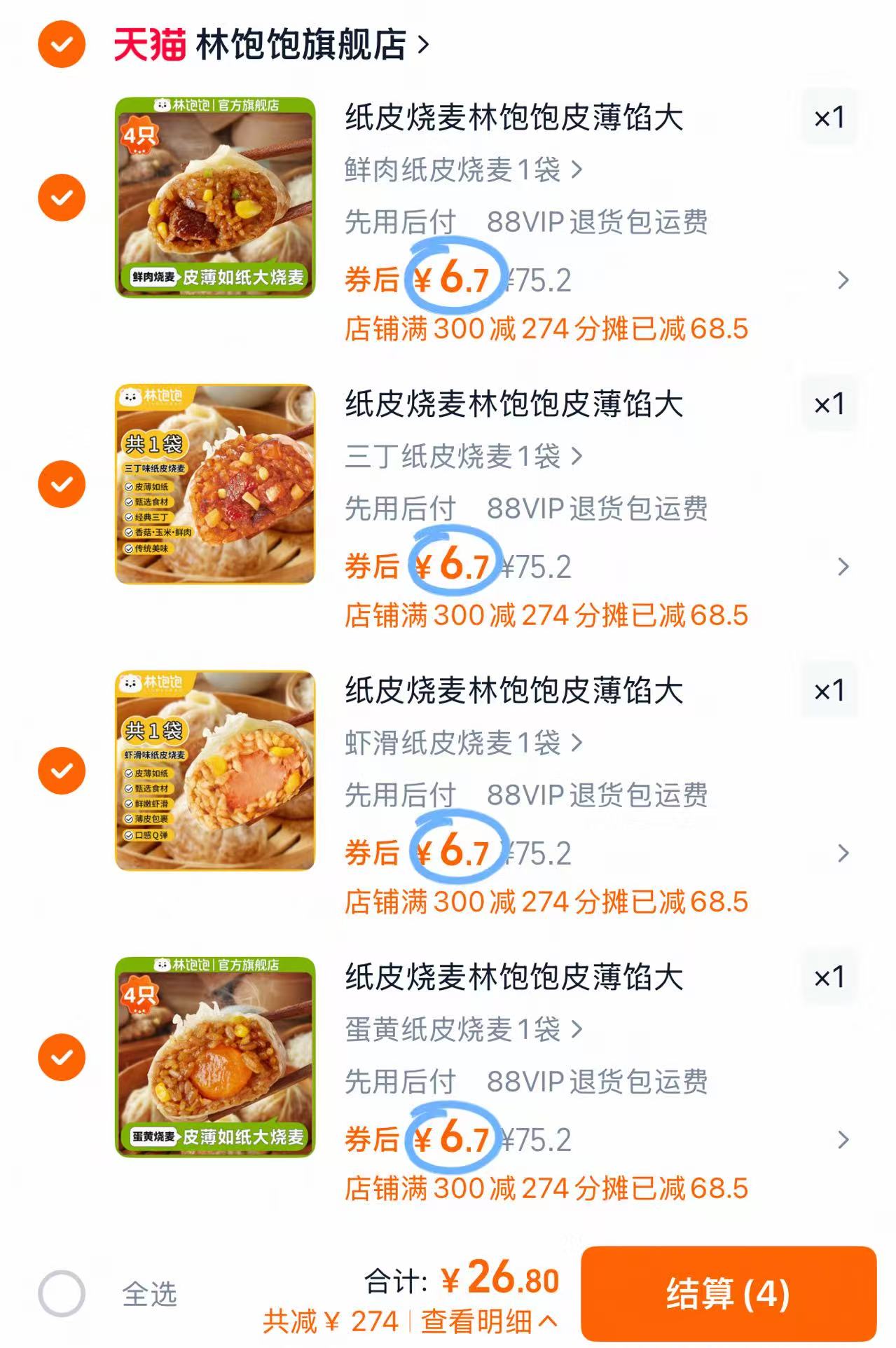Deselect the store-level check icon
896x1348 pixels.
[62, 43]
